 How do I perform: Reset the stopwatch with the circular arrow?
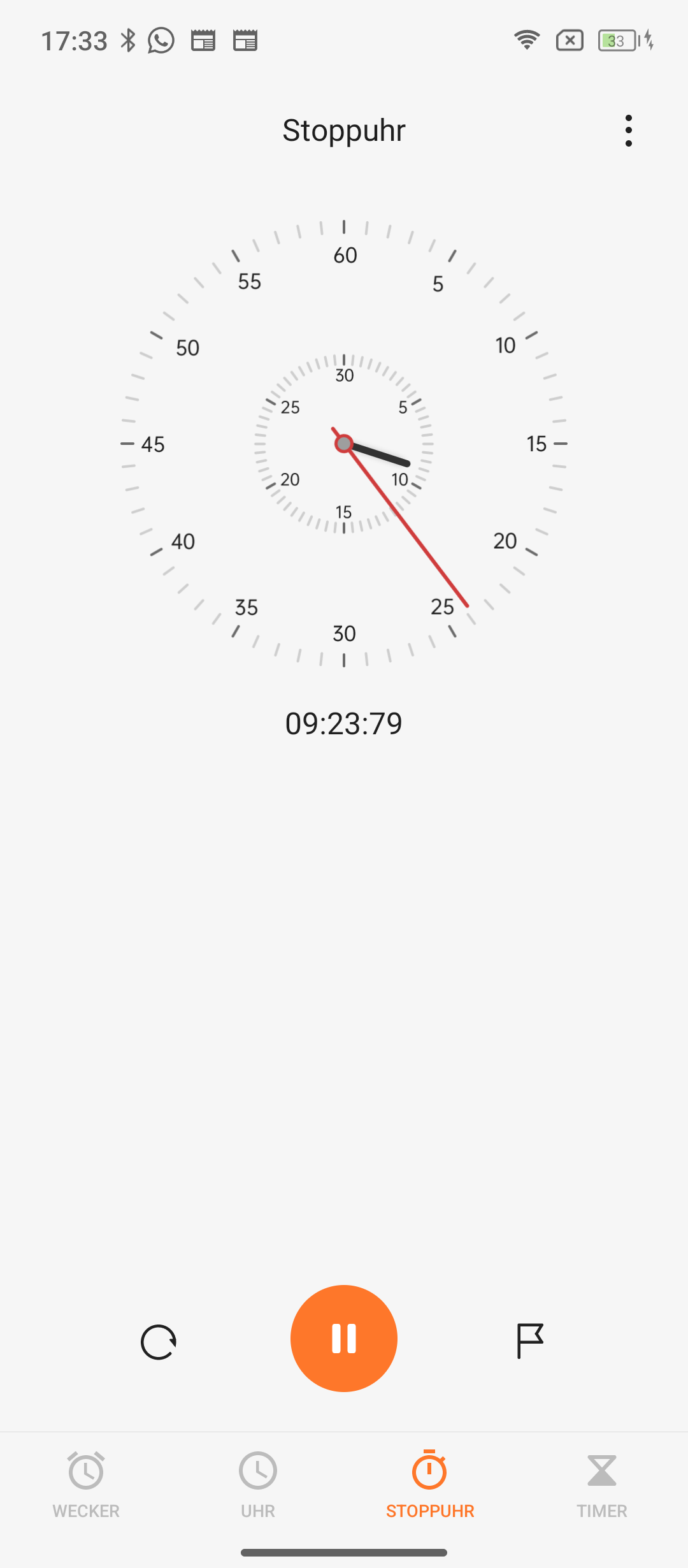158,1342
